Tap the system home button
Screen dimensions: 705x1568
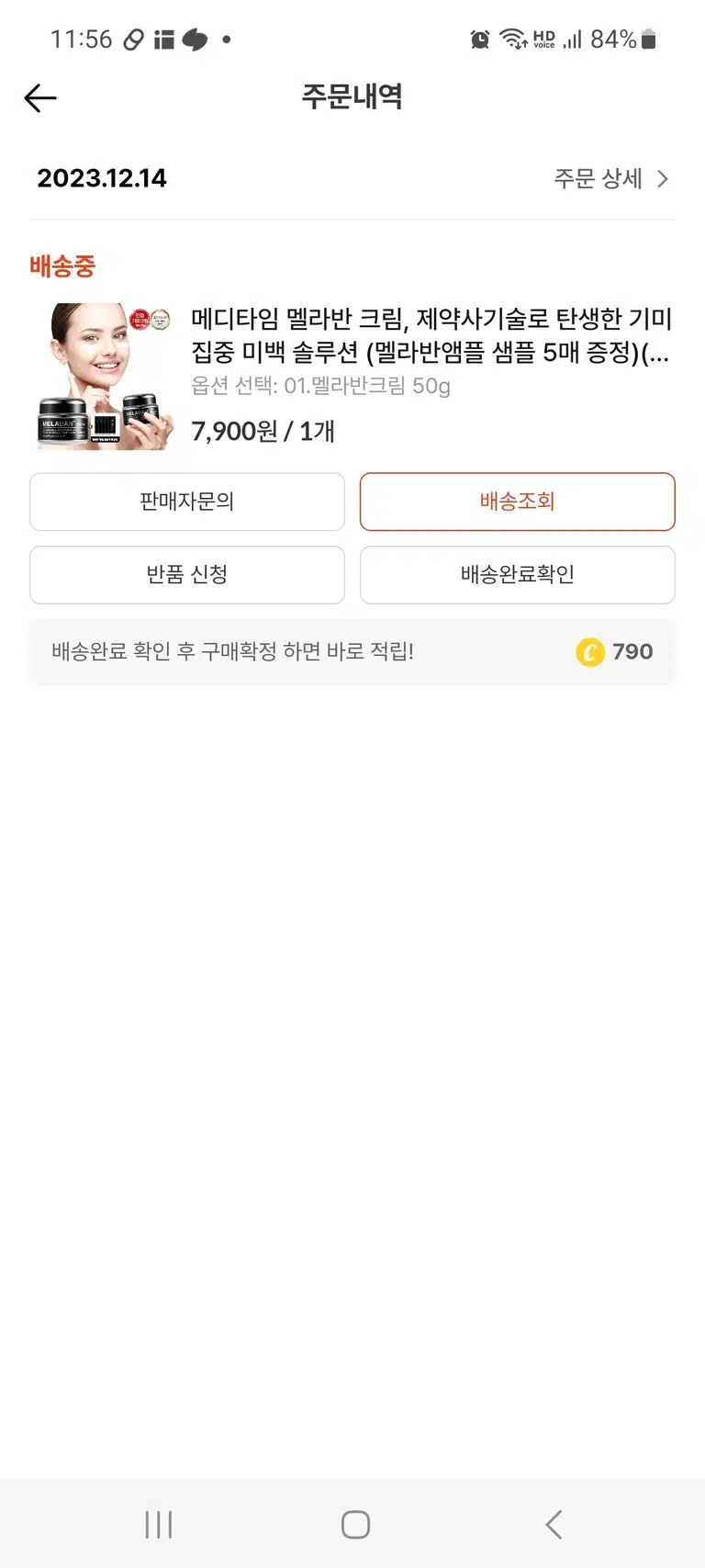[x=355, y=1525]
